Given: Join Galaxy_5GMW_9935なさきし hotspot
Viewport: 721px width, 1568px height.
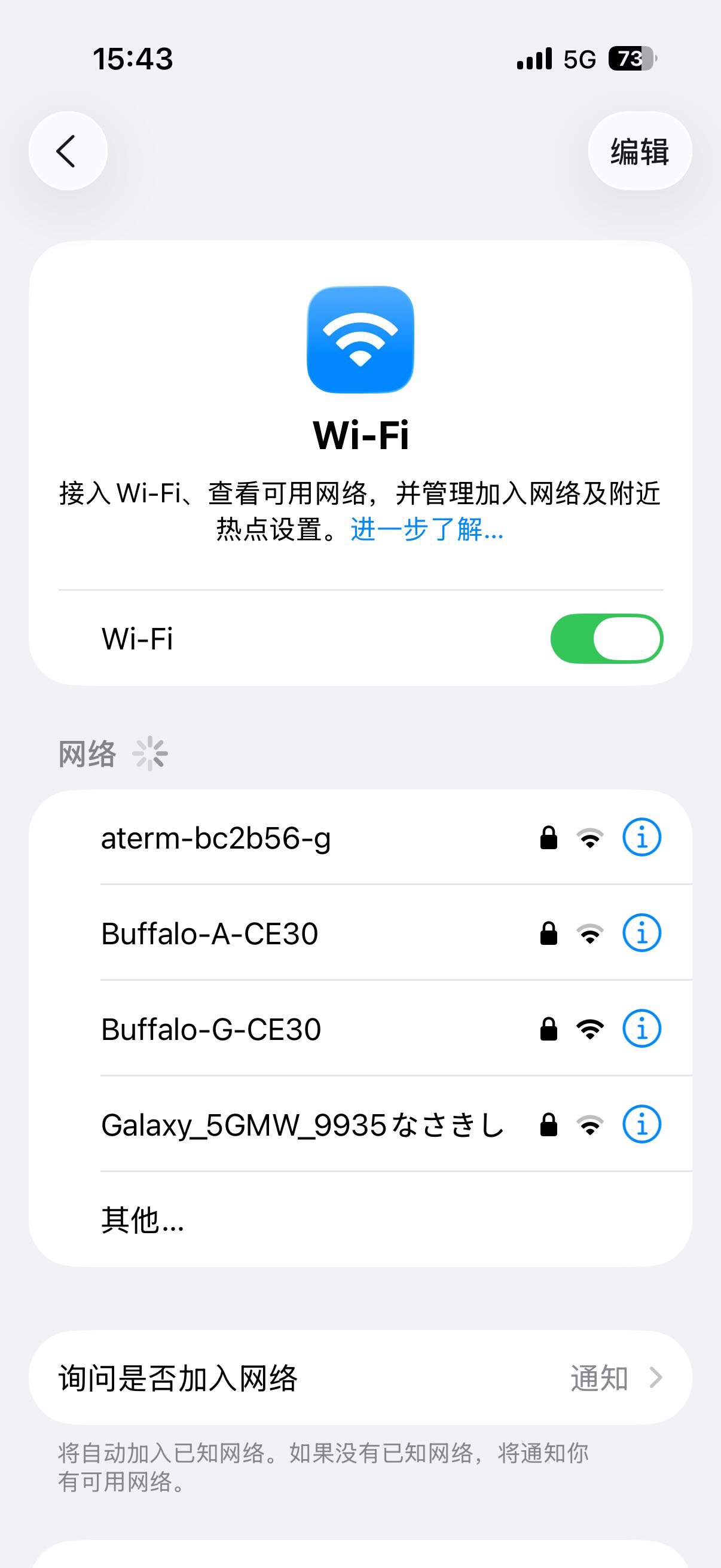Looking at the screenshot, I should pos(303,1125).
